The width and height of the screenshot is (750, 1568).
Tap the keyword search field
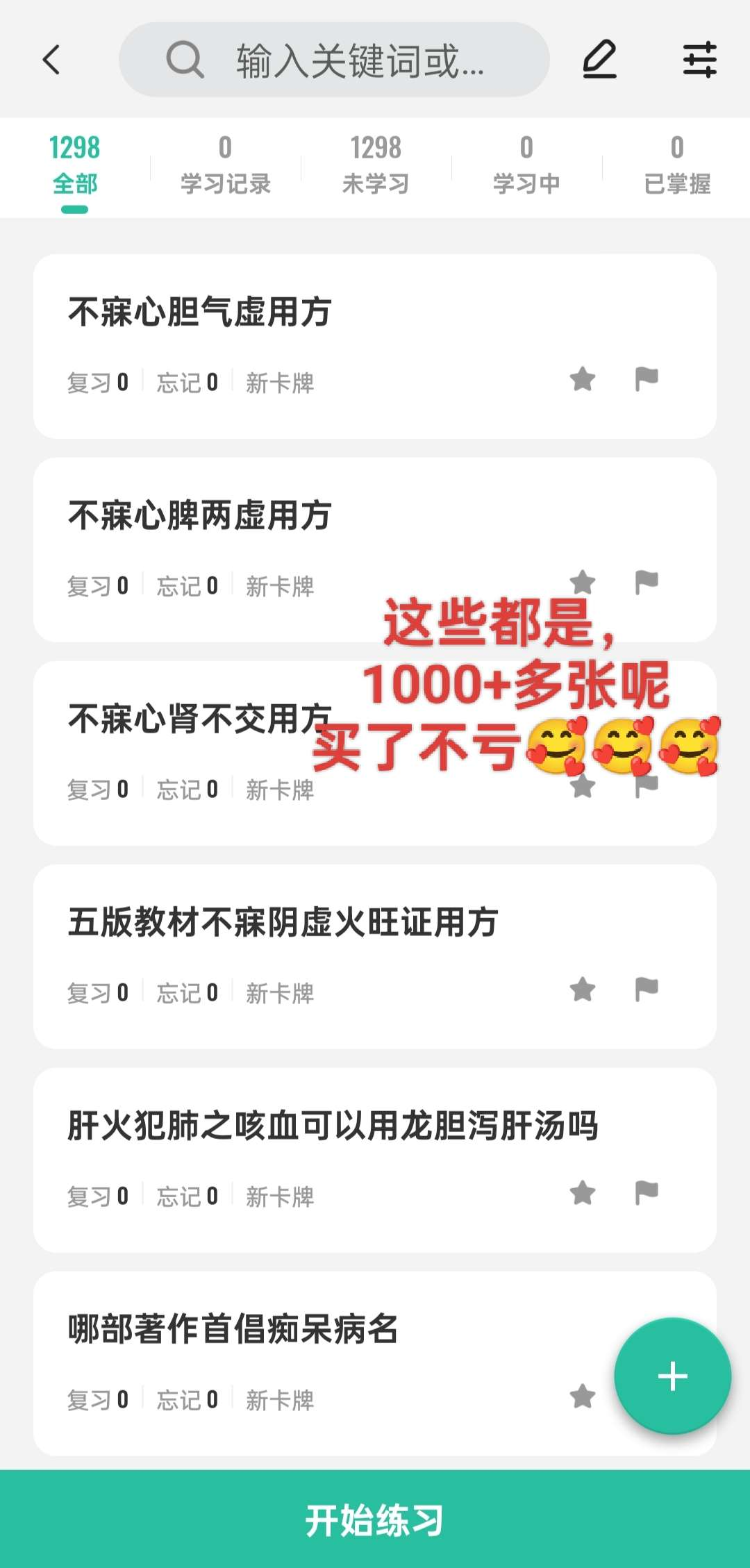pos(333,60)
